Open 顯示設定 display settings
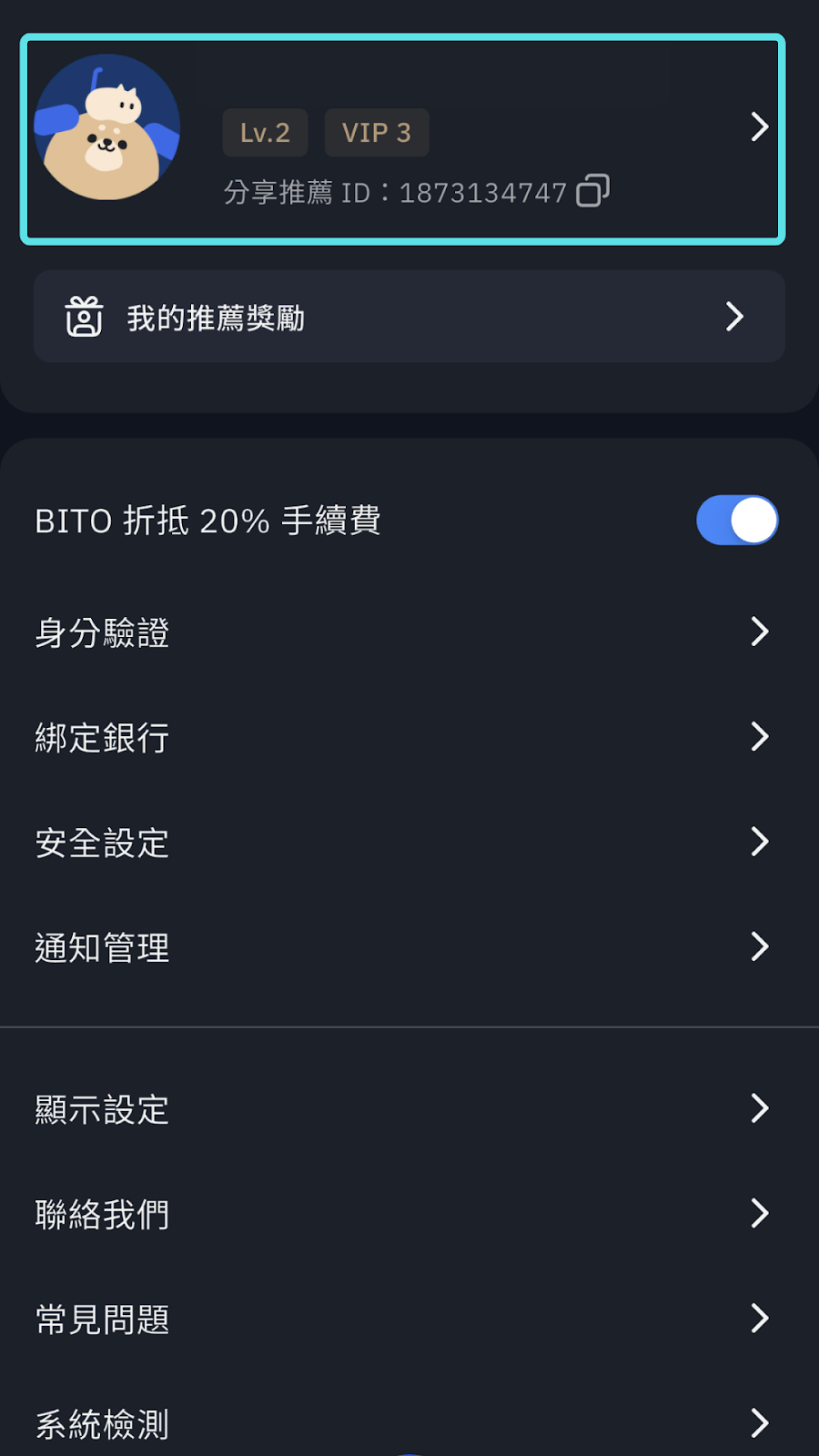Viewport: 819px width, 1456px height. pos(409,1108)
